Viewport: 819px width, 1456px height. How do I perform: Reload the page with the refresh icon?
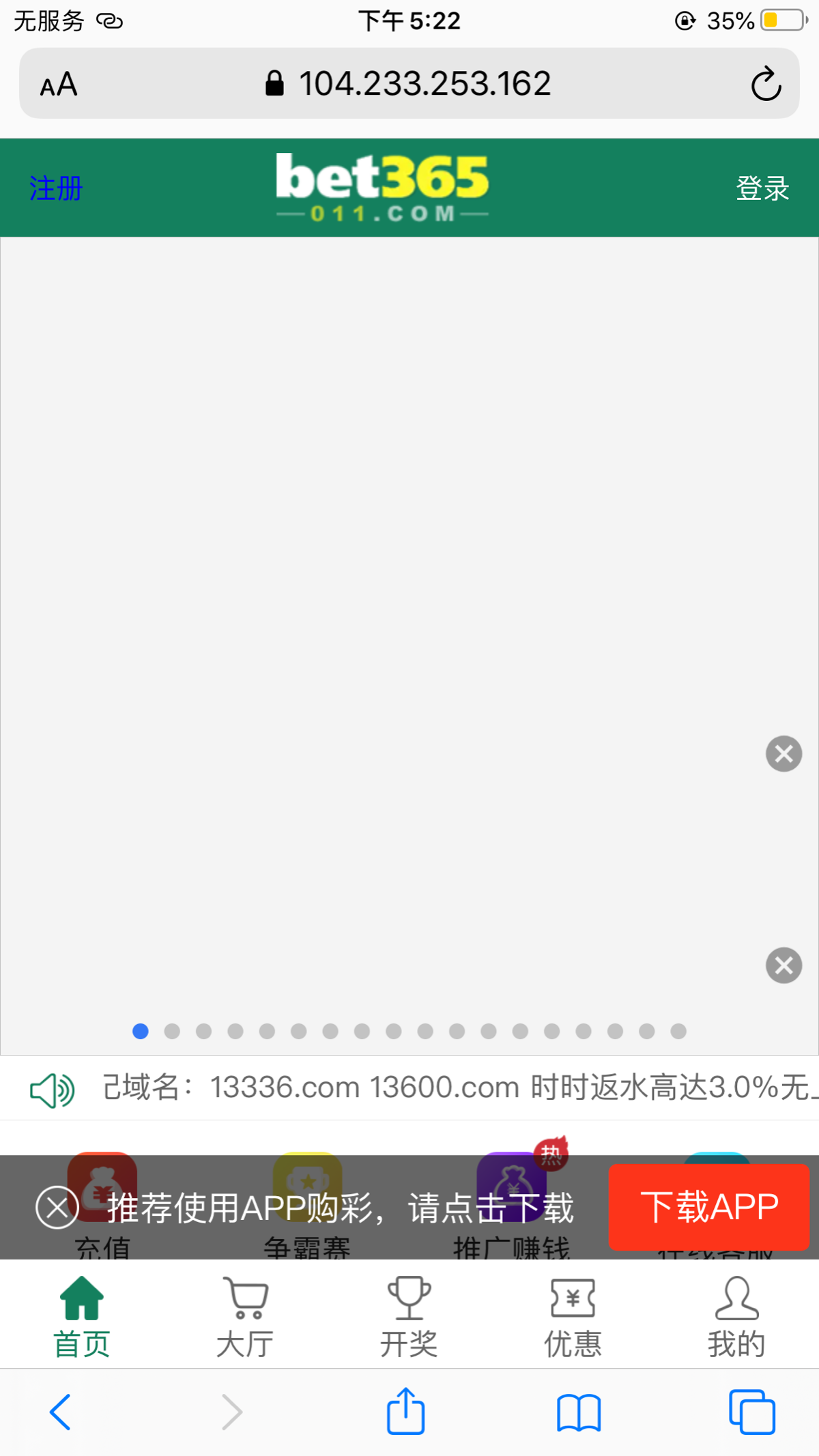(x=765, y=83)
